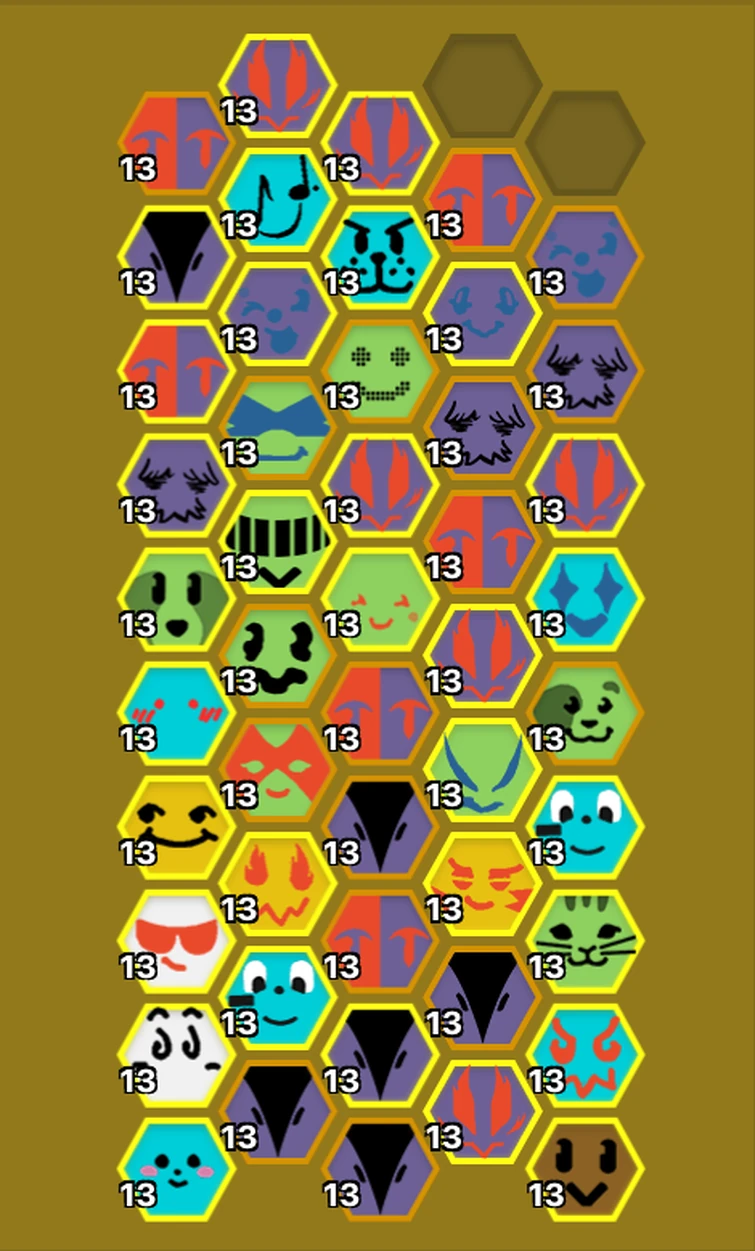Select the cyan music note bee

277,199
